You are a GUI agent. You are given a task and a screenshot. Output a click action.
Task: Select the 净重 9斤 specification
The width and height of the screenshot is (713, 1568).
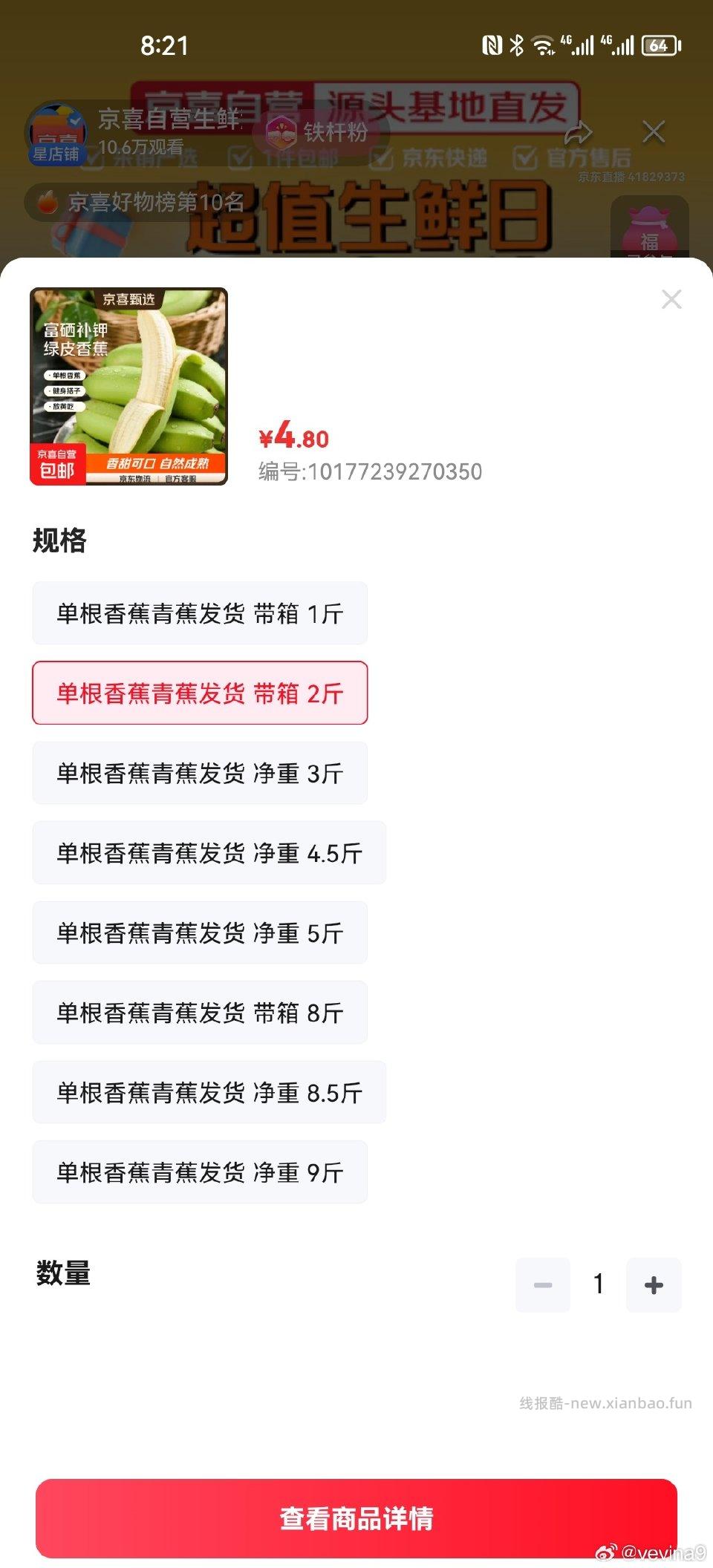[x=199, y=1172]
